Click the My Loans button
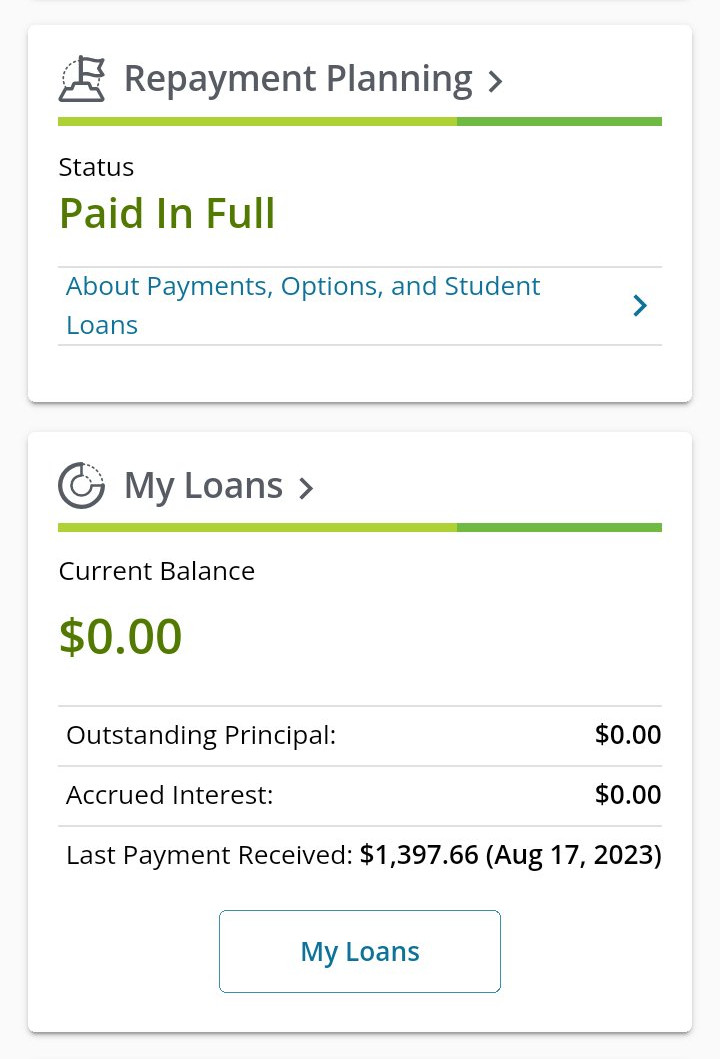Viewport: 720px width, 1059px height. tap(359, 951)
